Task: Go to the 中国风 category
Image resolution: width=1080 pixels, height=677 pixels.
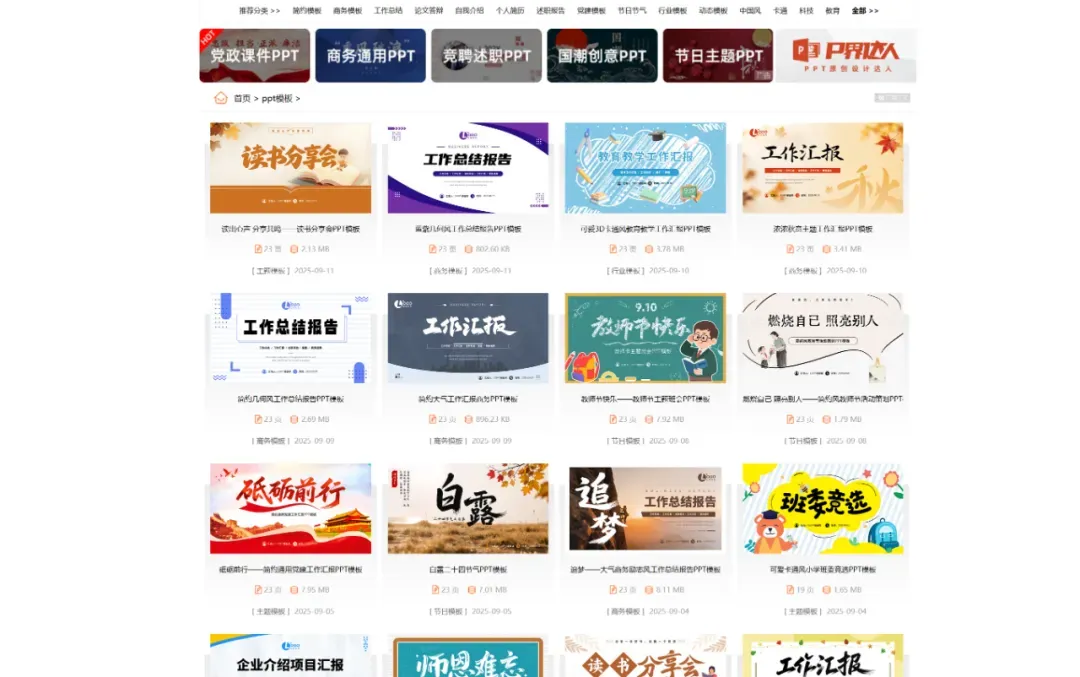Action: click(750, 11)
